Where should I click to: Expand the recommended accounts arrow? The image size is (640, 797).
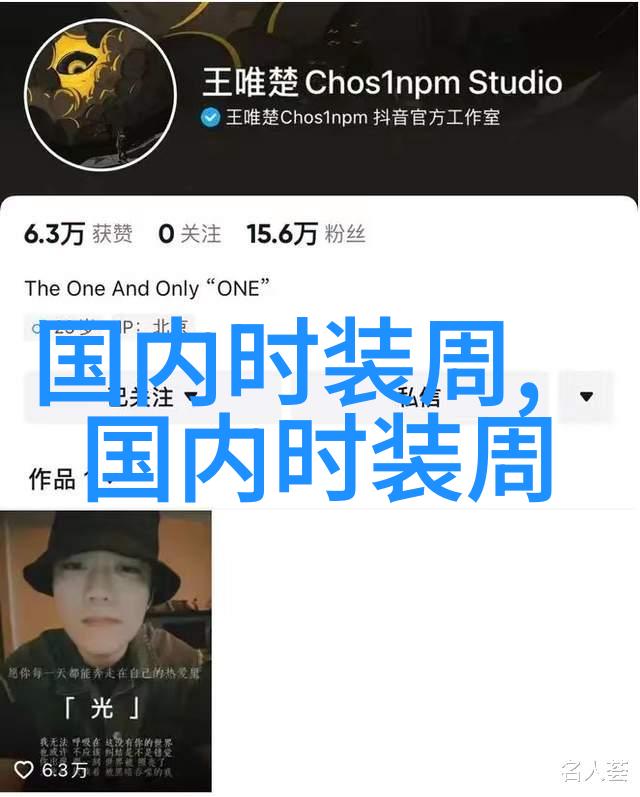click(586, 396)
